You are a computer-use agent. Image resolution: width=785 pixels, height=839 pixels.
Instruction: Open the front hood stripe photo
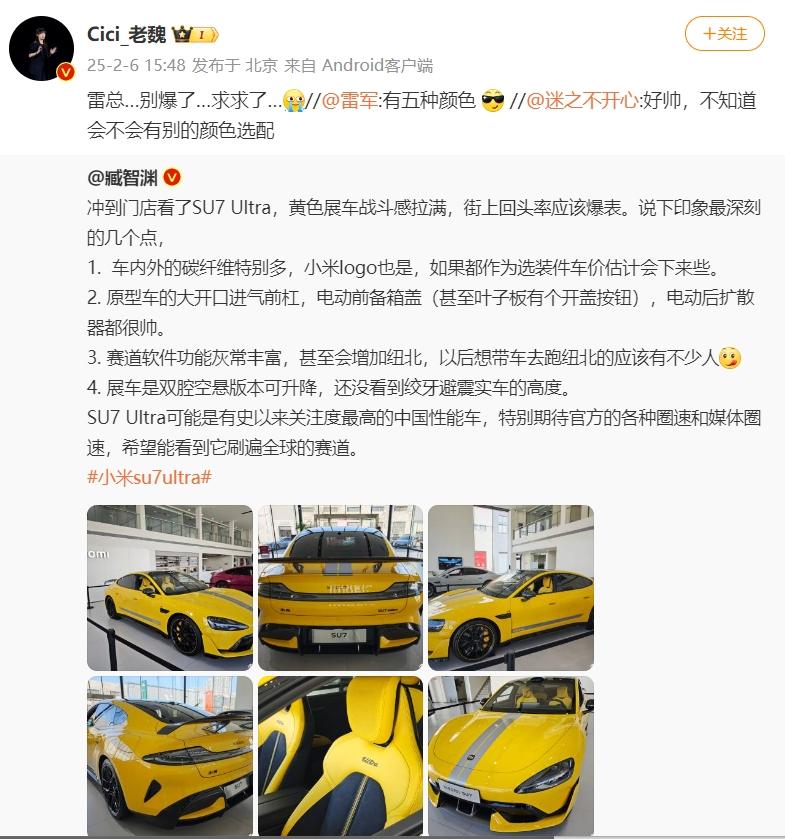(510, 756)
